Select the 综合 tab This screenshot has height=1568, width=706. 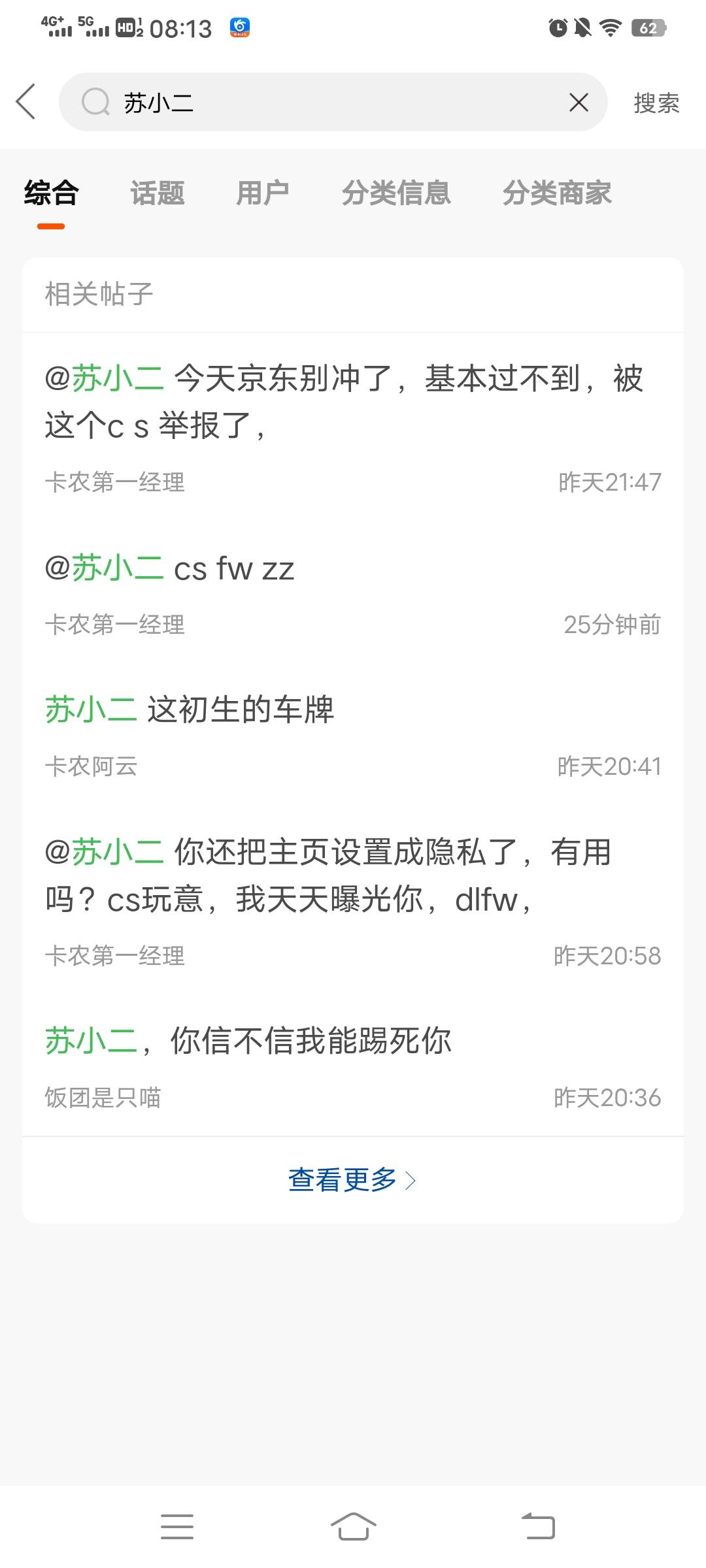click(51, 193)
